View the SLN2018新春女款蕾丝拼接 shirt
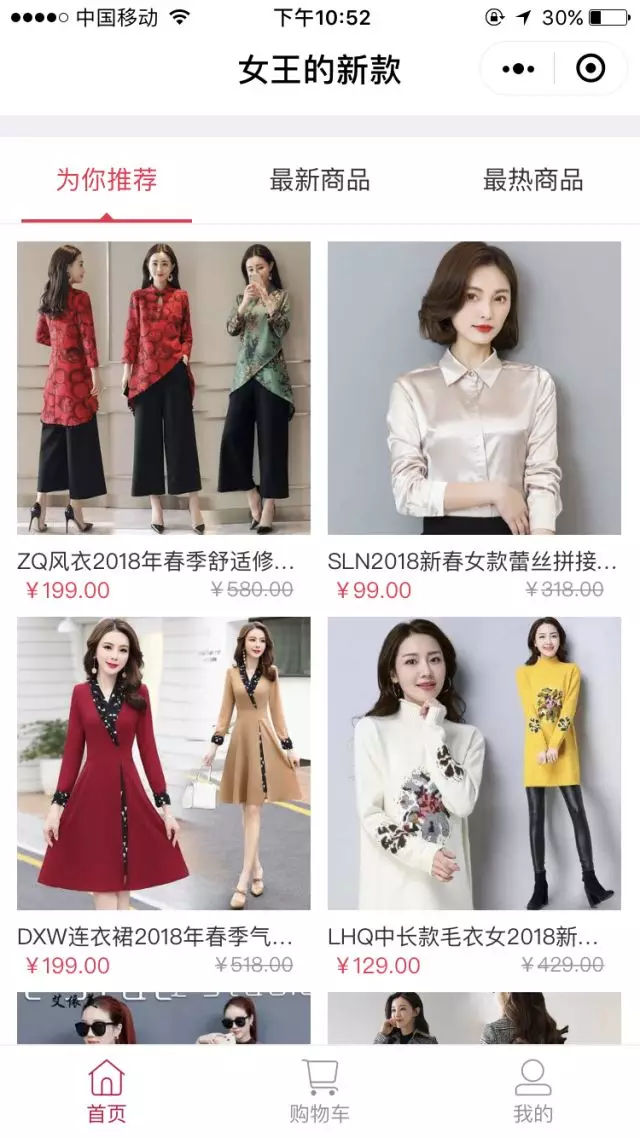 [474, 388]
